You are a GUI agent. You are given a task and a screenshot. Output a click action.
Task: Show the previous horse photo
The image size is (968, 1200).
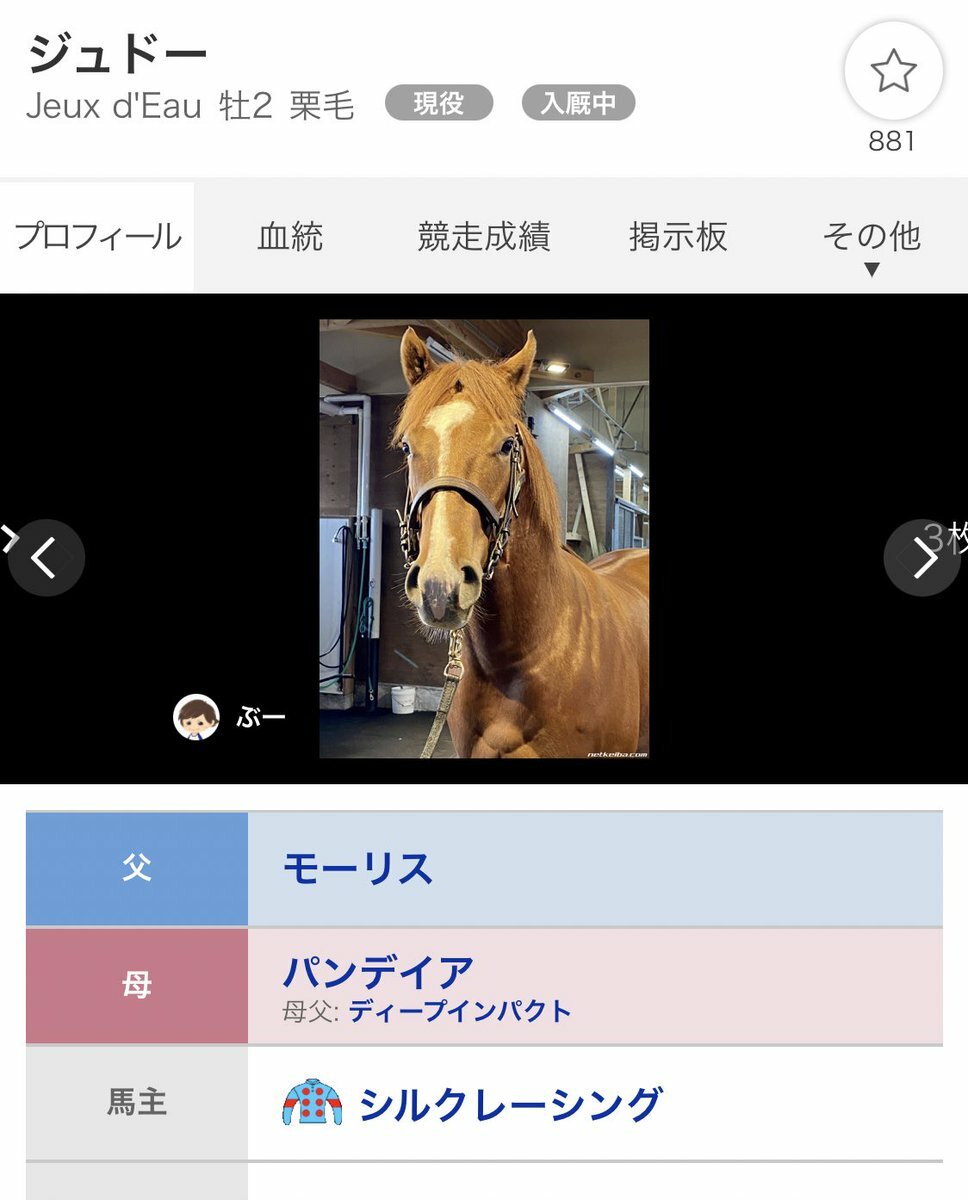point(45,558)
